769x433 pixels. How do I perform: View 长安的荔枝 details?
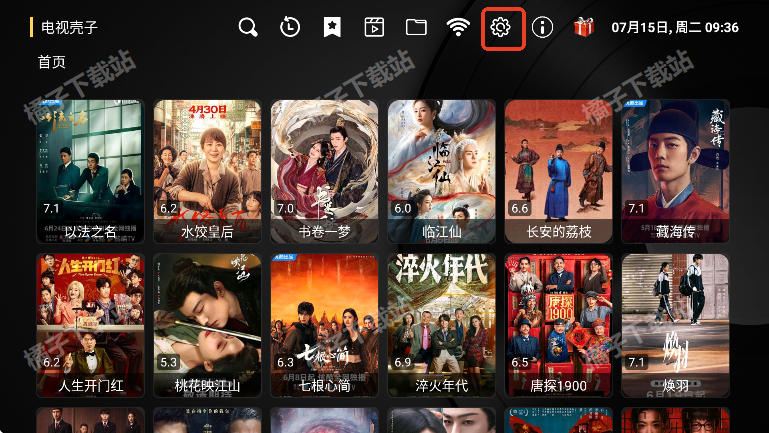pyautogui.click(x=558, y=172)
